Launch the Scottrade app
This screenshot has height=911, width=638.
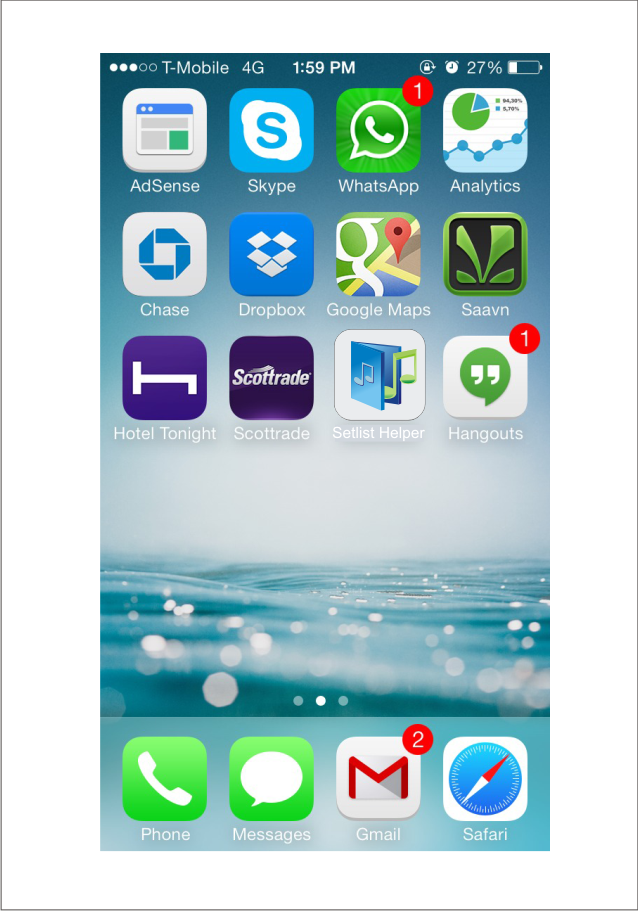[x=271, y=378]
